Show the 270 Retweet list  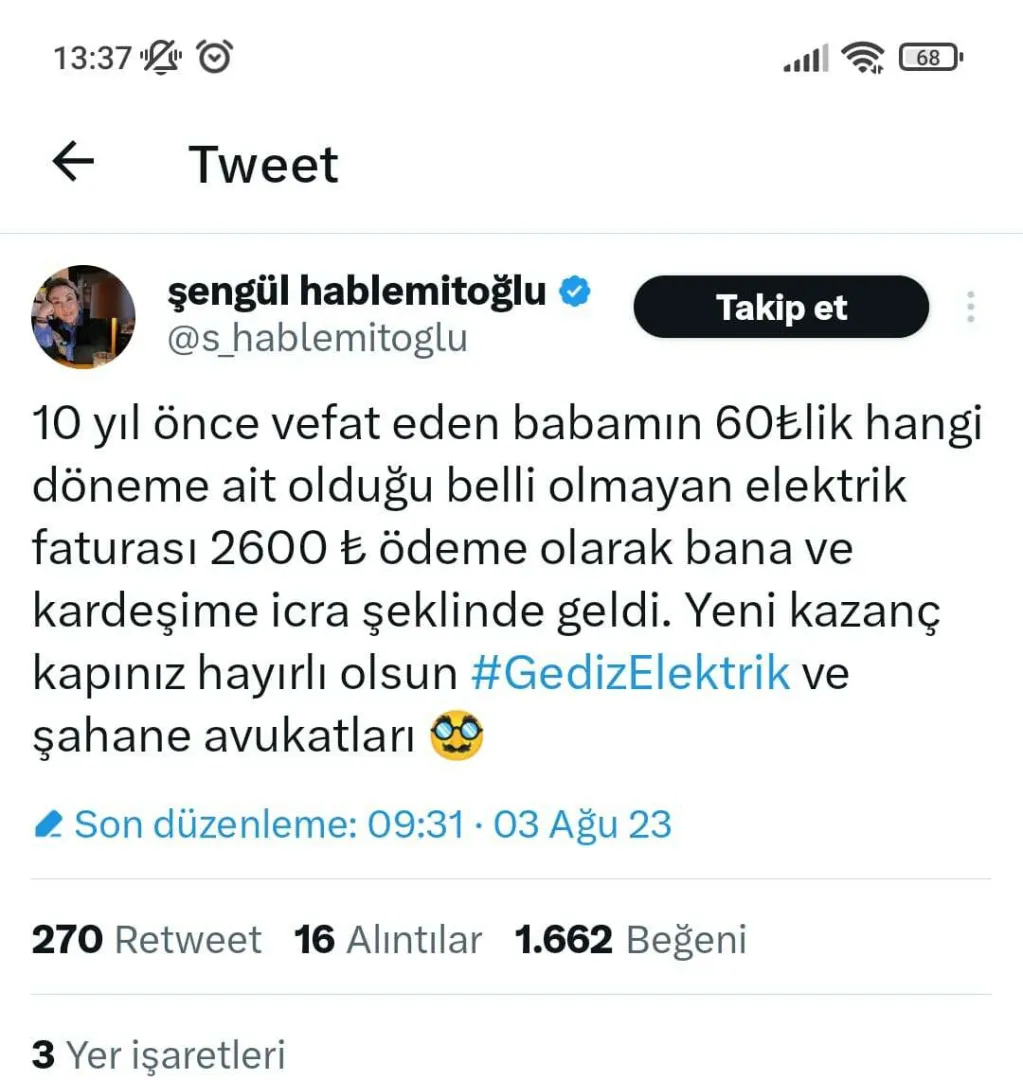[146, 940]
